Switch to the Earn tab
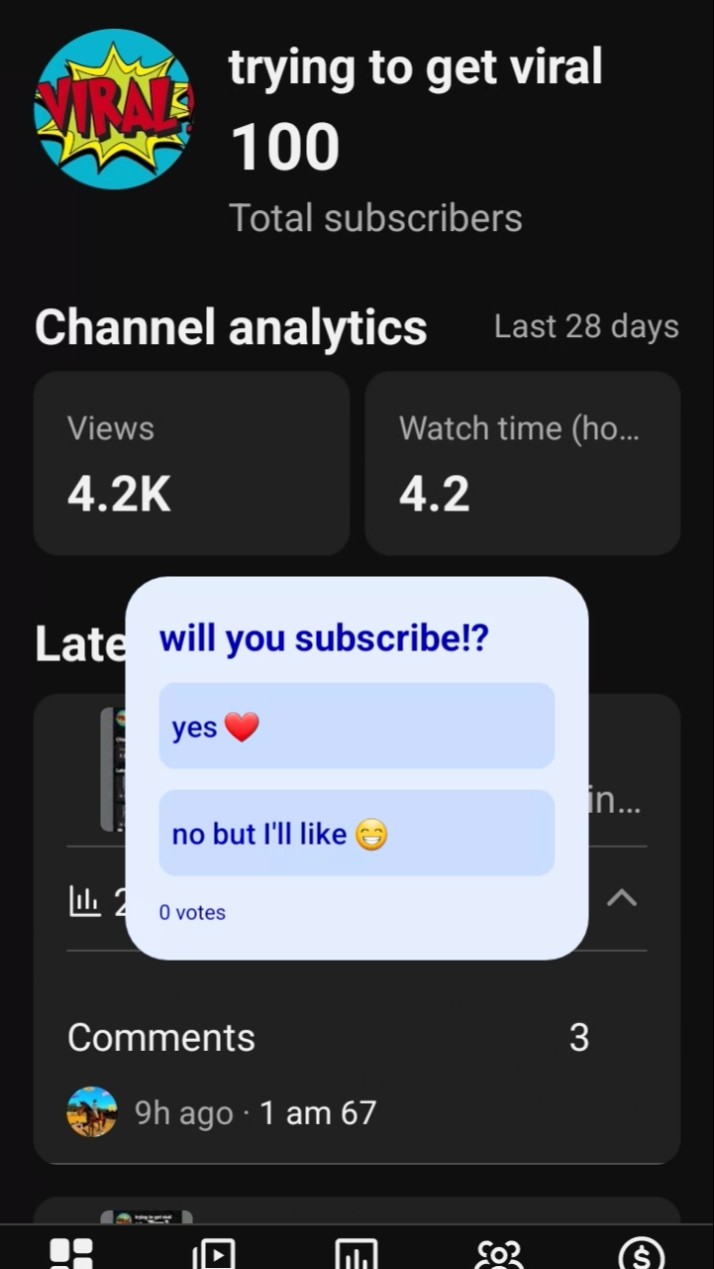 [x=642, y=1253]
